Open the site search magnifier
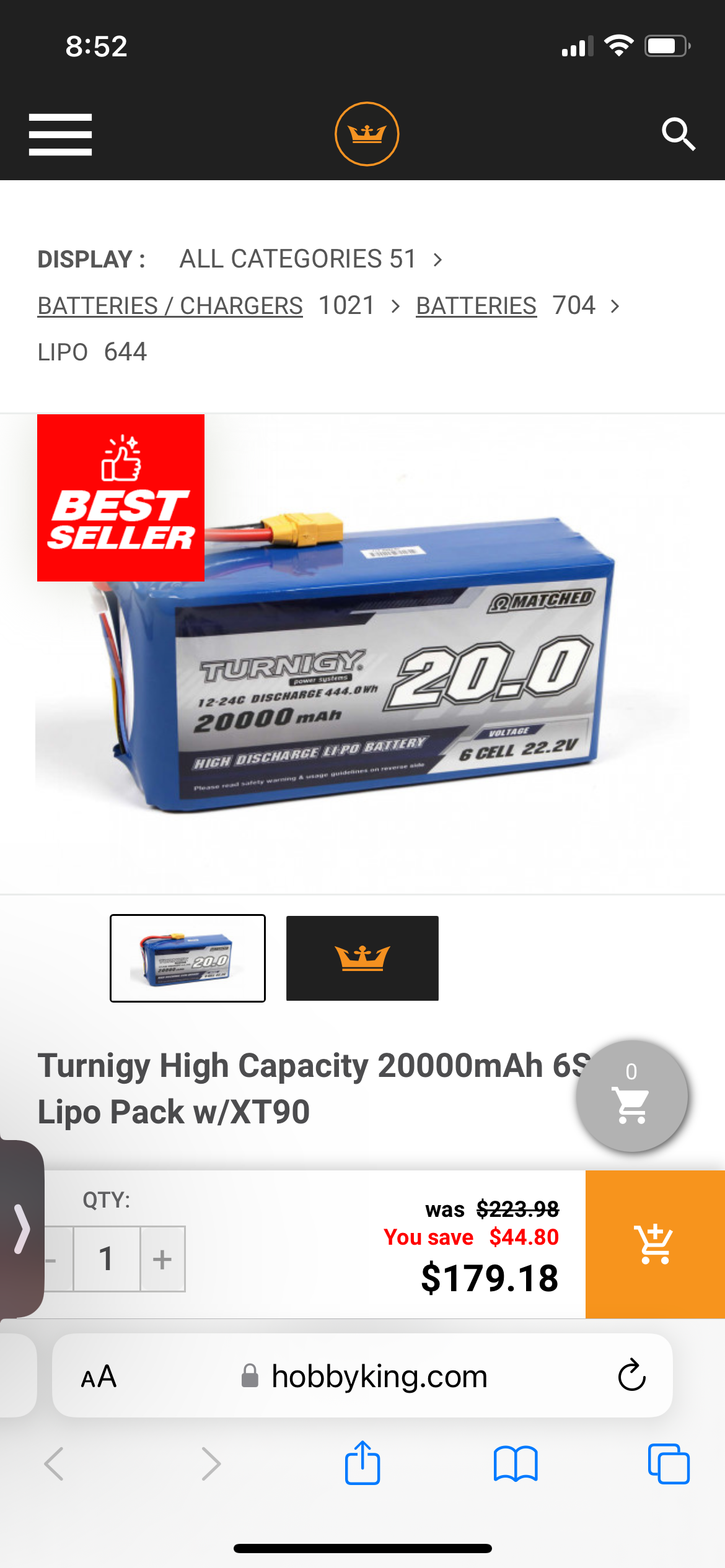This screenshot has width=725, height=1568. 679,134
